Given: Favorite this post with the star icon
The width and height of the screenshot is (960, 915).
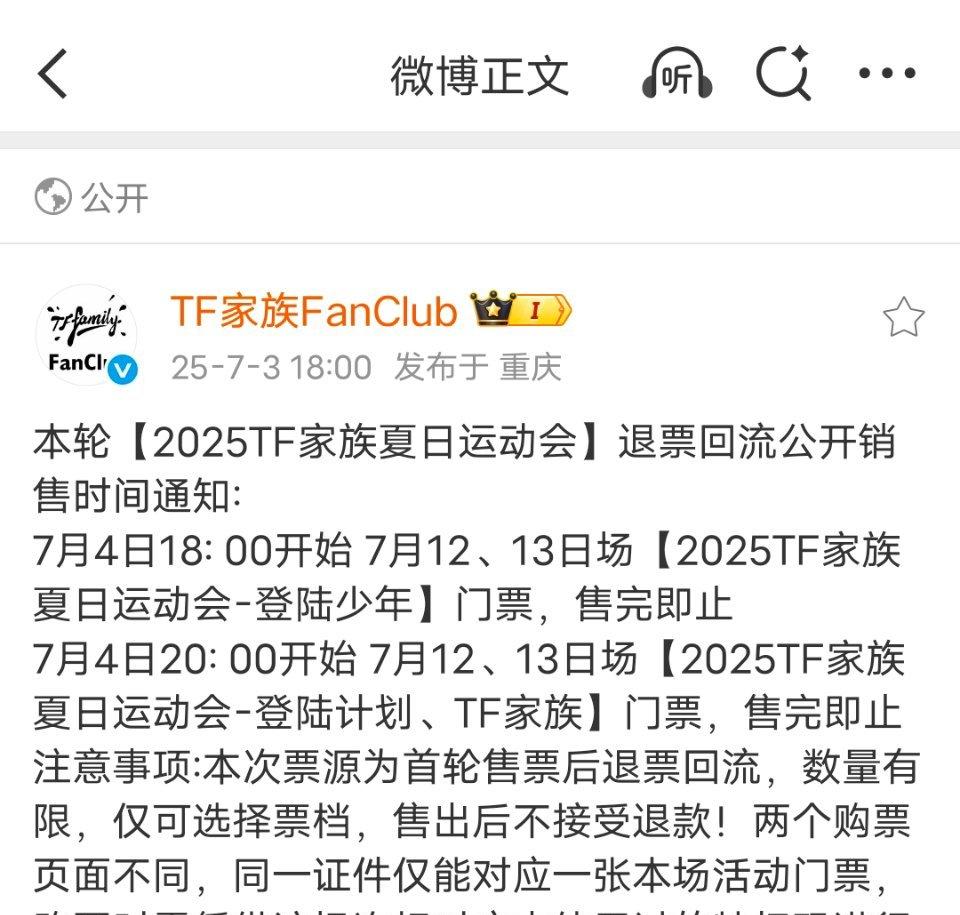Looking at the screenshot, I should tap(903, 318).
